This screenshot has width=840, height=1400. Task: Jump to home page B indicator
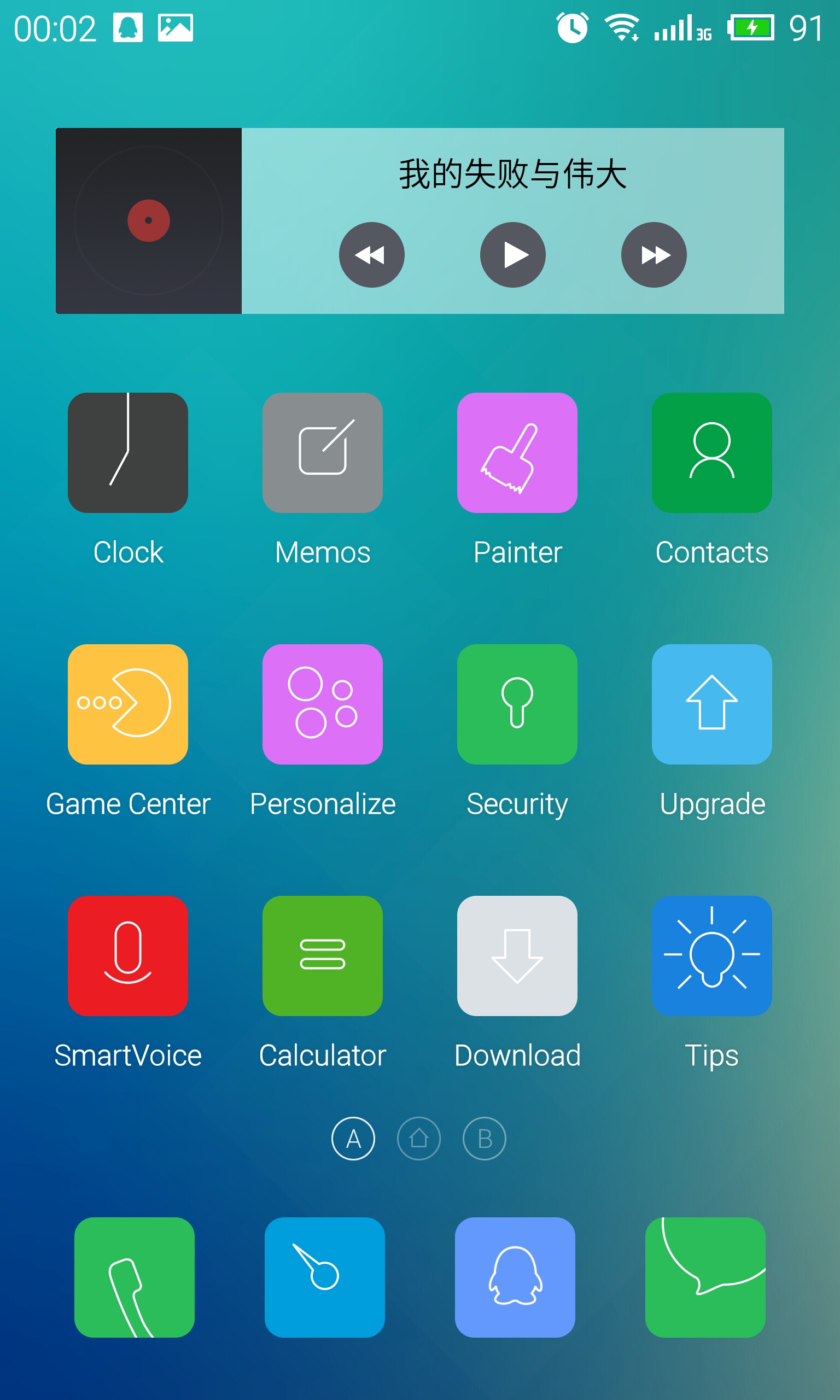(x=485, y=1139)
